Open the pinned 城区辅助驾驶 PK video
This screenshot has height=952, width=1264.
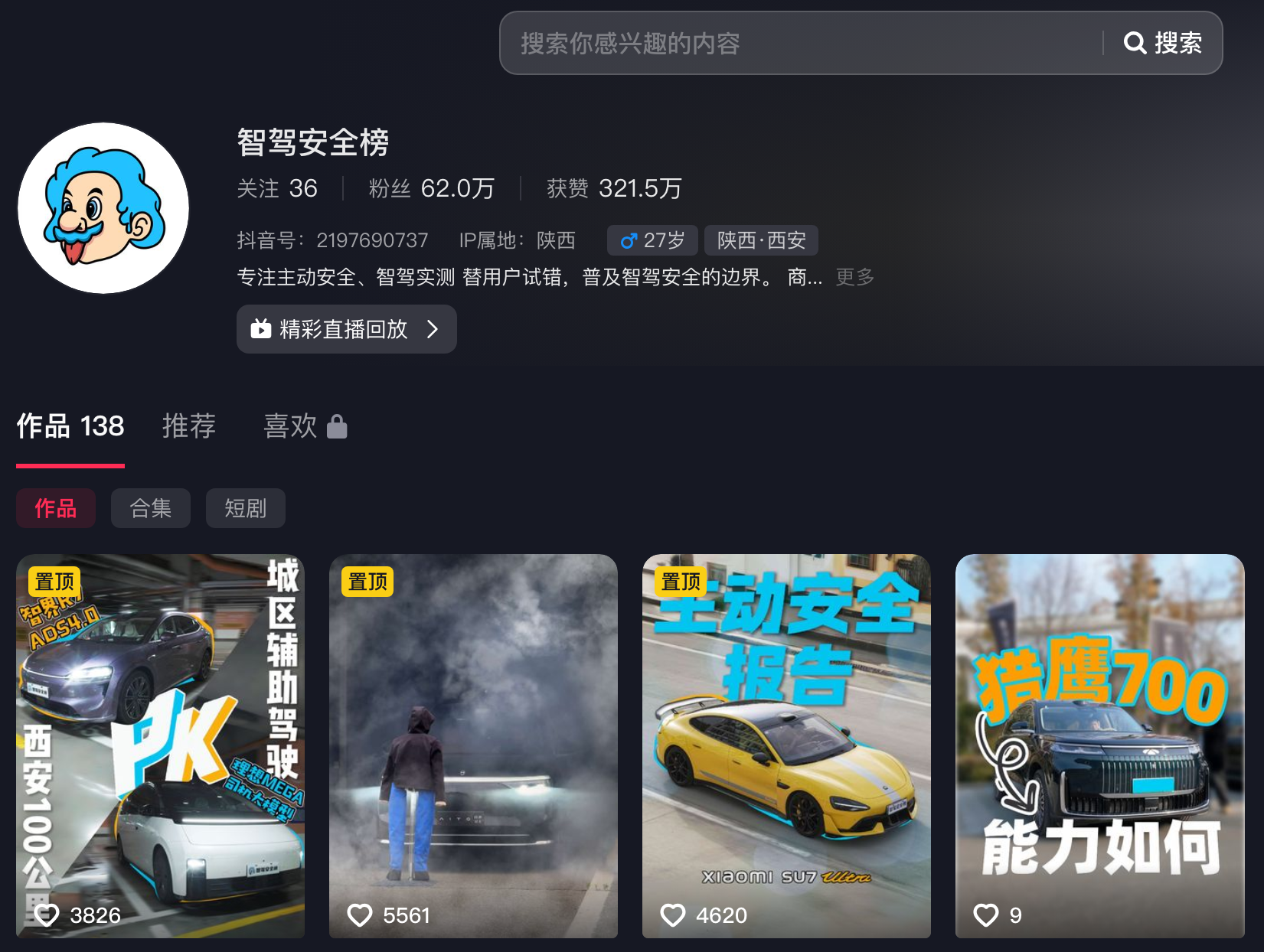click(160, 746)
